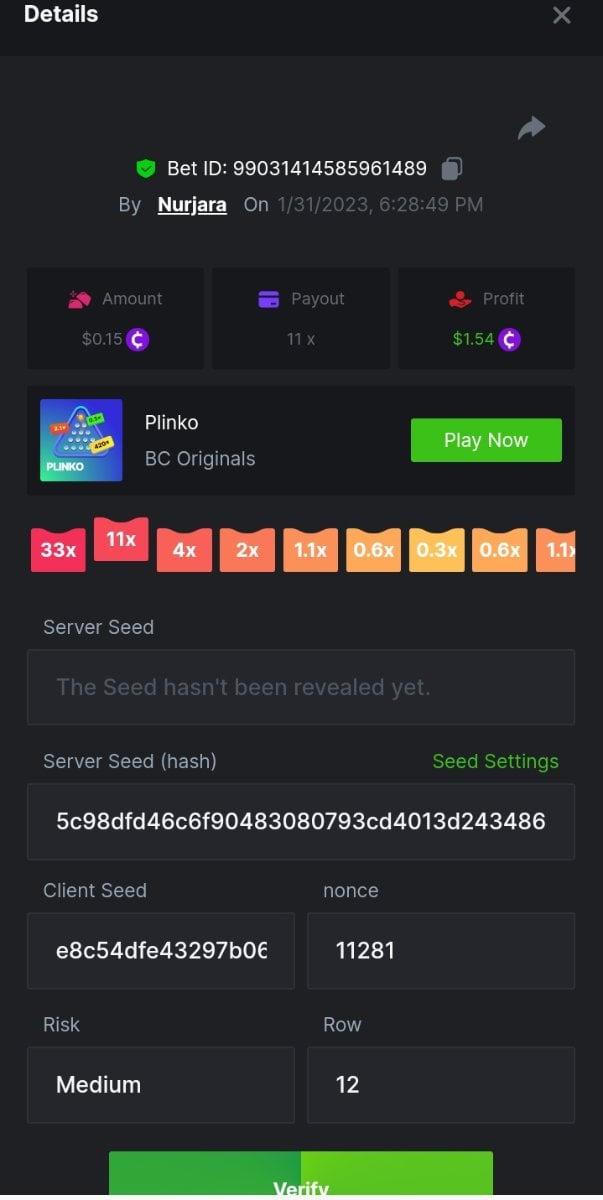Open the Plinko game thumbnail
Screen dimensions: 603x1200
click(81, 440)
